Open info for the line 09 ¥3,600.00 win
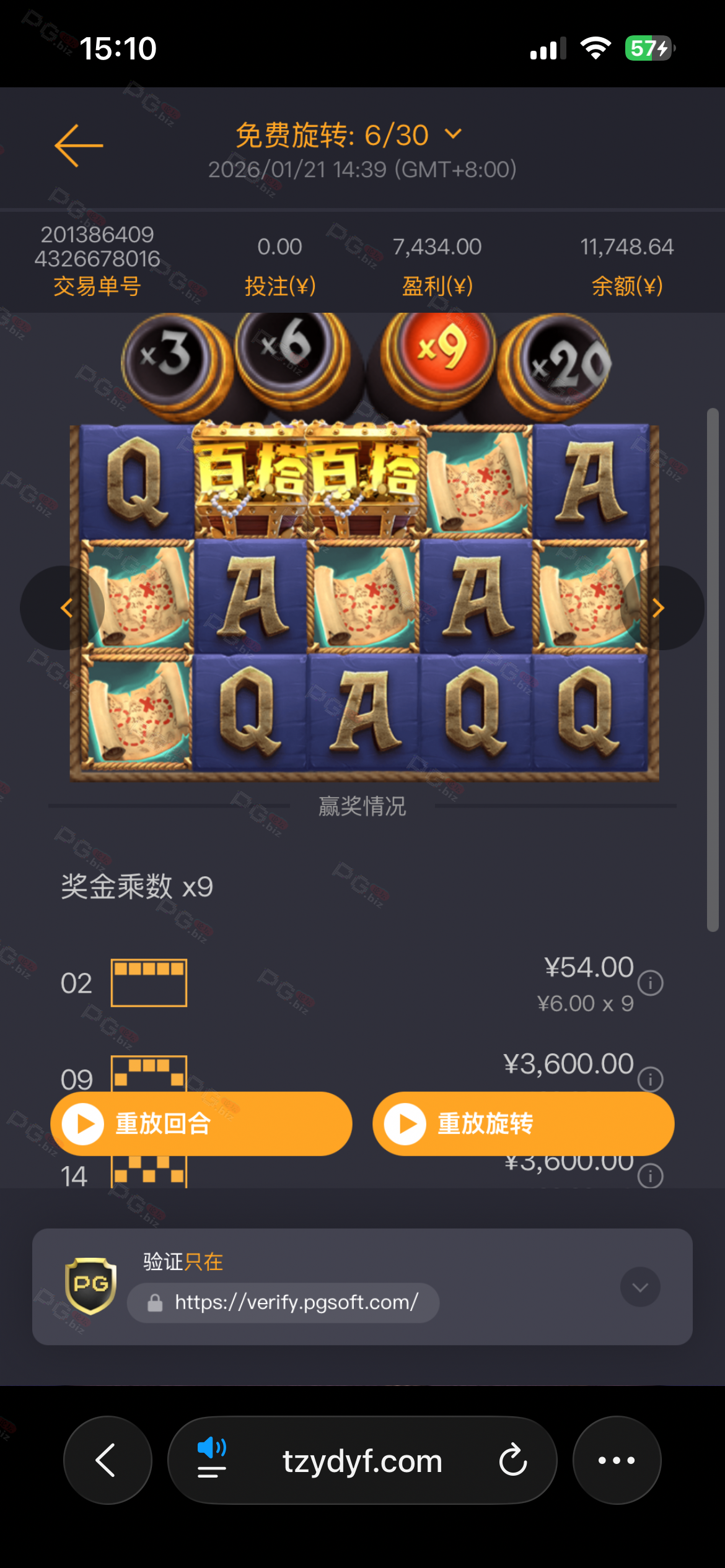Screen dimensions: 725x1568 coord(651,1079)
